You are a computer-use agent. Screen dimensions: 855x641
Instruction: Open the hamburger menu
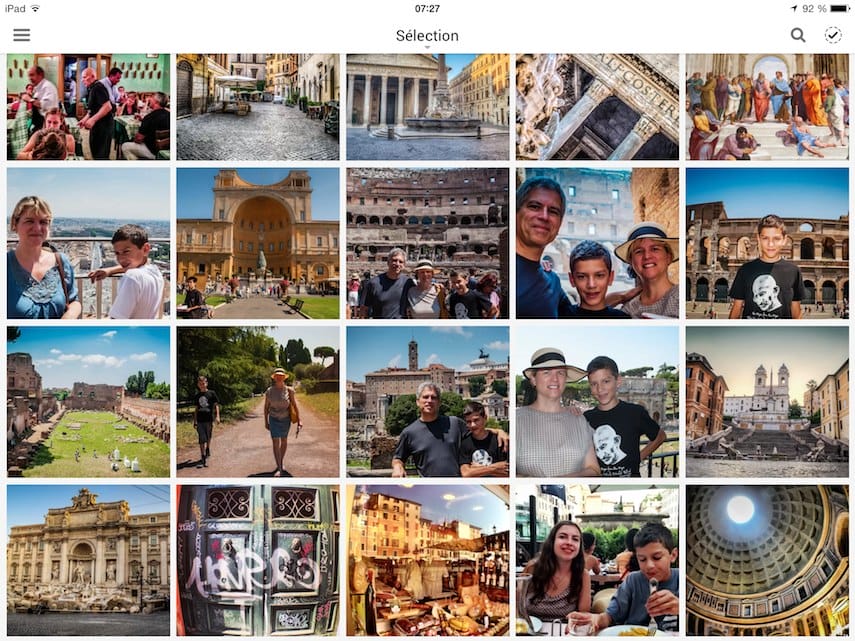coord(21,35)
